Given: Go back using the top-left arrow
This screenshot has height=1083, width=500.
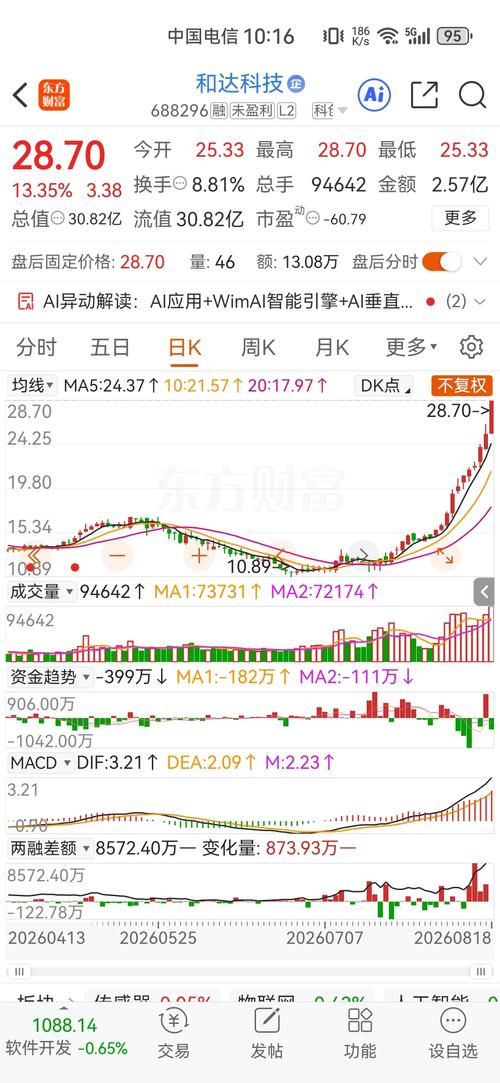Looking at the screenshot, I should [x=20, y=95].
